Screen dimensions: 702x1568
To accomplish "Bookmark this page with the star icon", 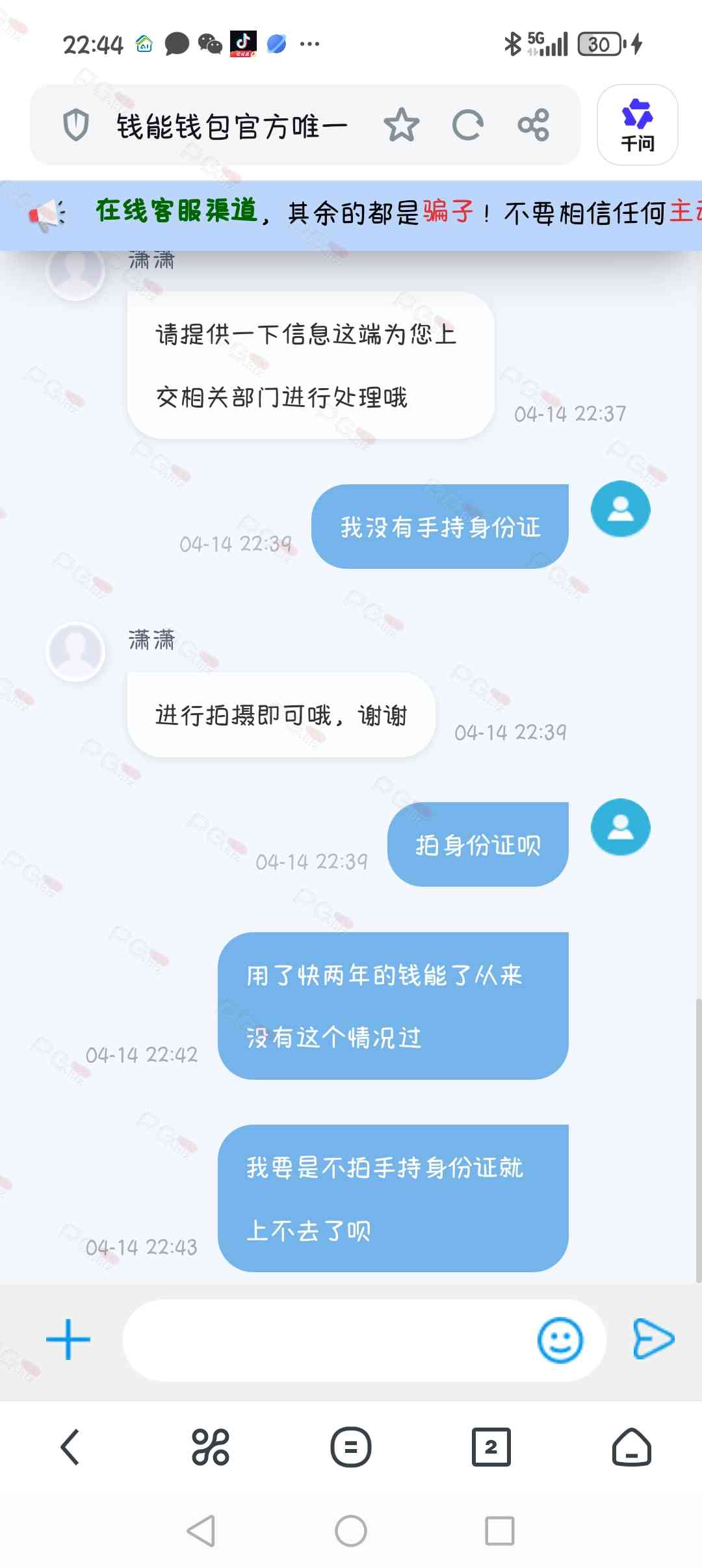I will 401,125.
